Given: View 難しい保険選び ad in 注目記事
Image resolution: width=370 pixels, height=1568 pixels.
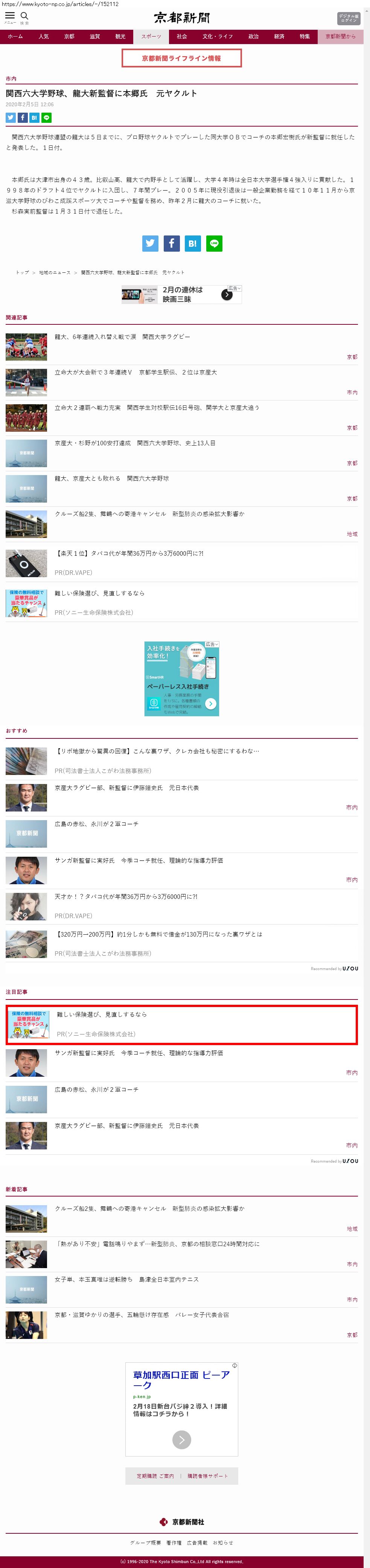Looking at the screenshot, I should (x=102, y=1014).
